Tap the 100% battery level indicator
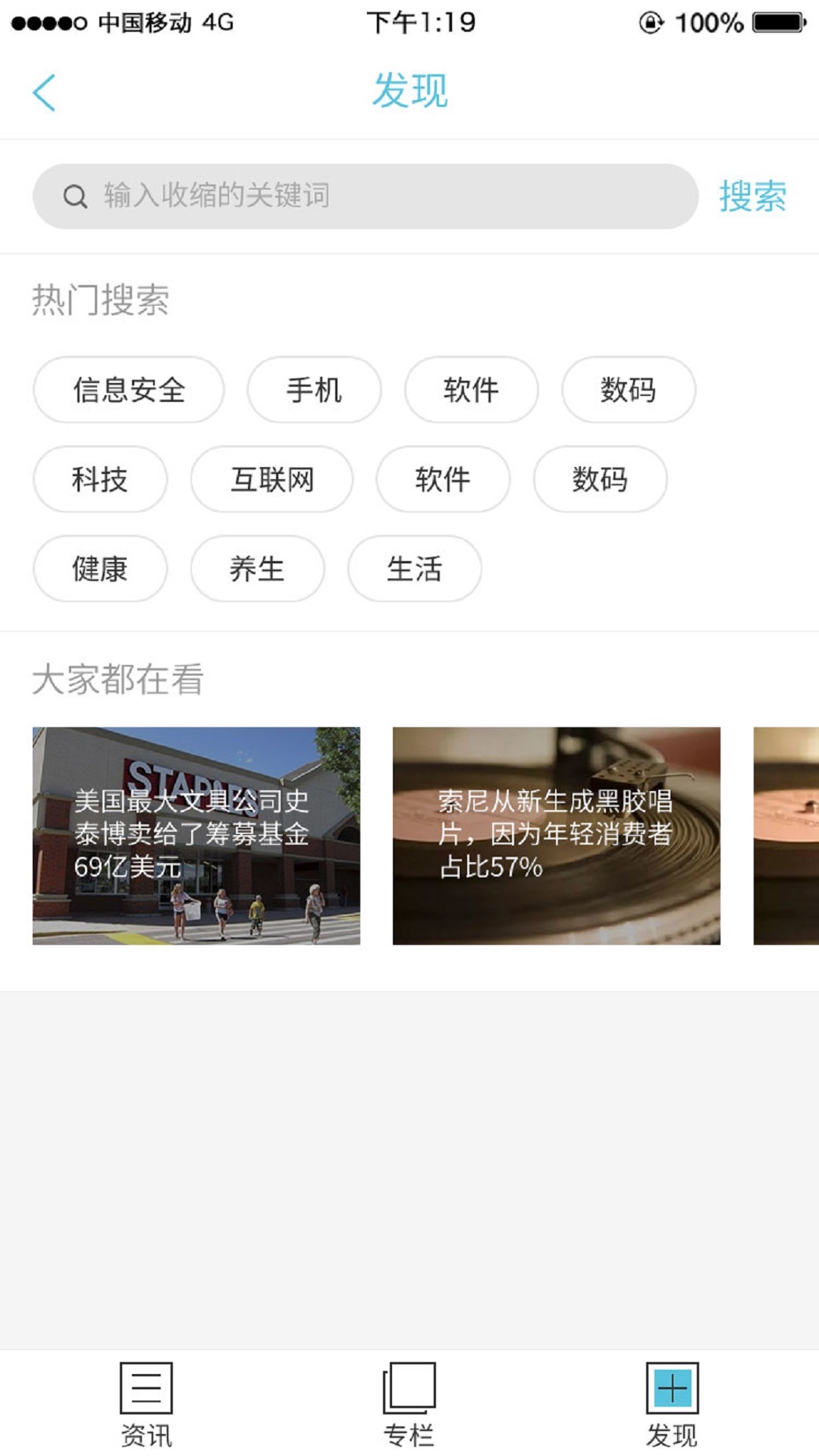Screen dimensions: 819x1456 pos(705,23)
